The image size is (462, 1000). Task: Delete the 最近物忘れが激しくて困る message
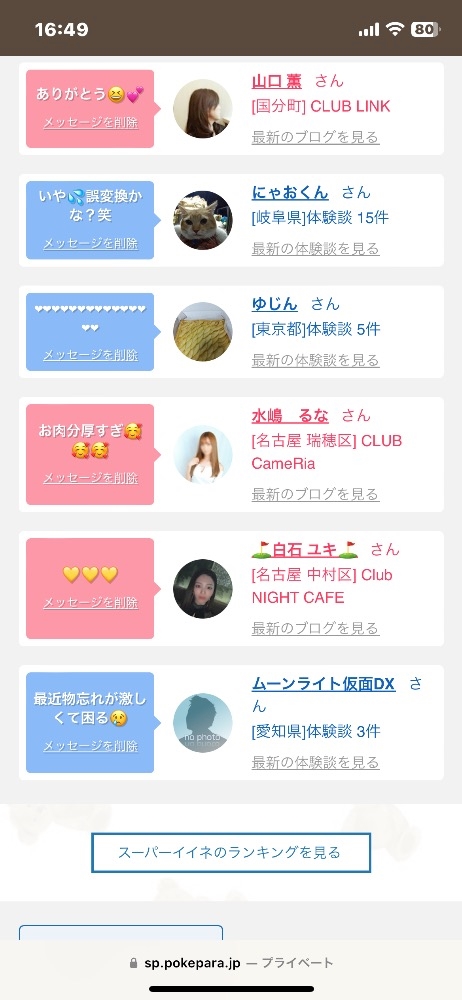(91, 746)
